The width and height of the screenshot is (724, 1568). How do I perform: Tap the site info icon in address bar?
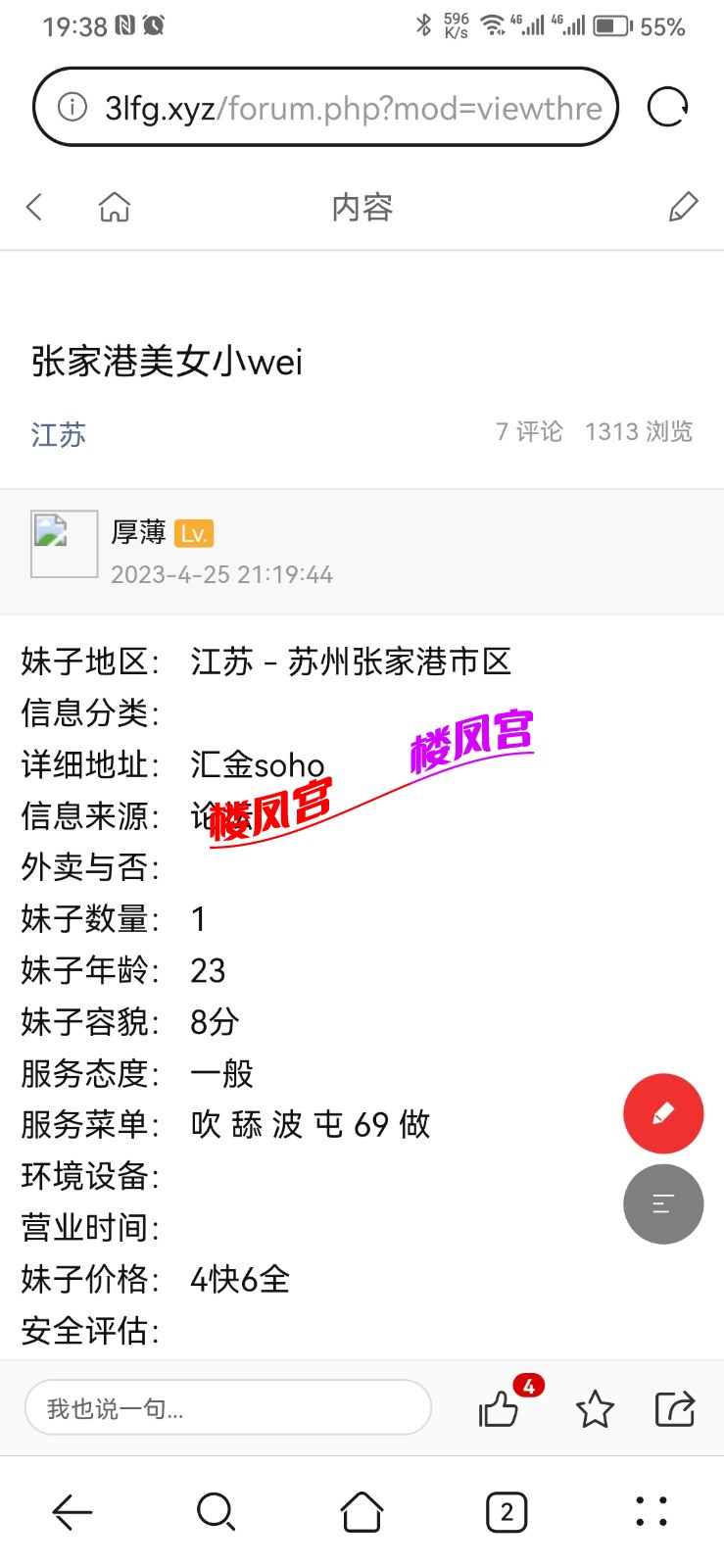(x=72, y=108)
